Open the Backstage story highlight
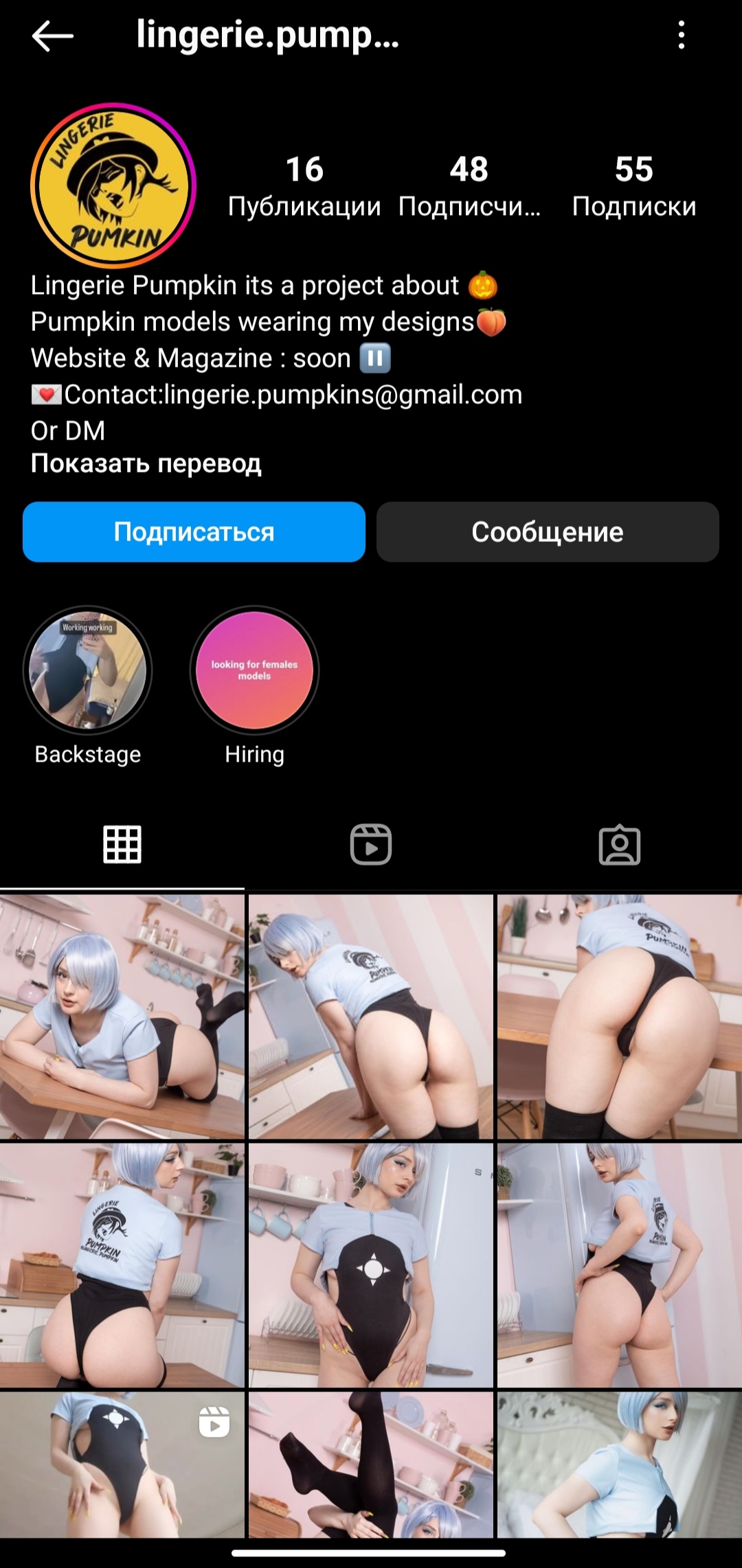The height and width of the screenshot is (1568, 742). (87, 670)
